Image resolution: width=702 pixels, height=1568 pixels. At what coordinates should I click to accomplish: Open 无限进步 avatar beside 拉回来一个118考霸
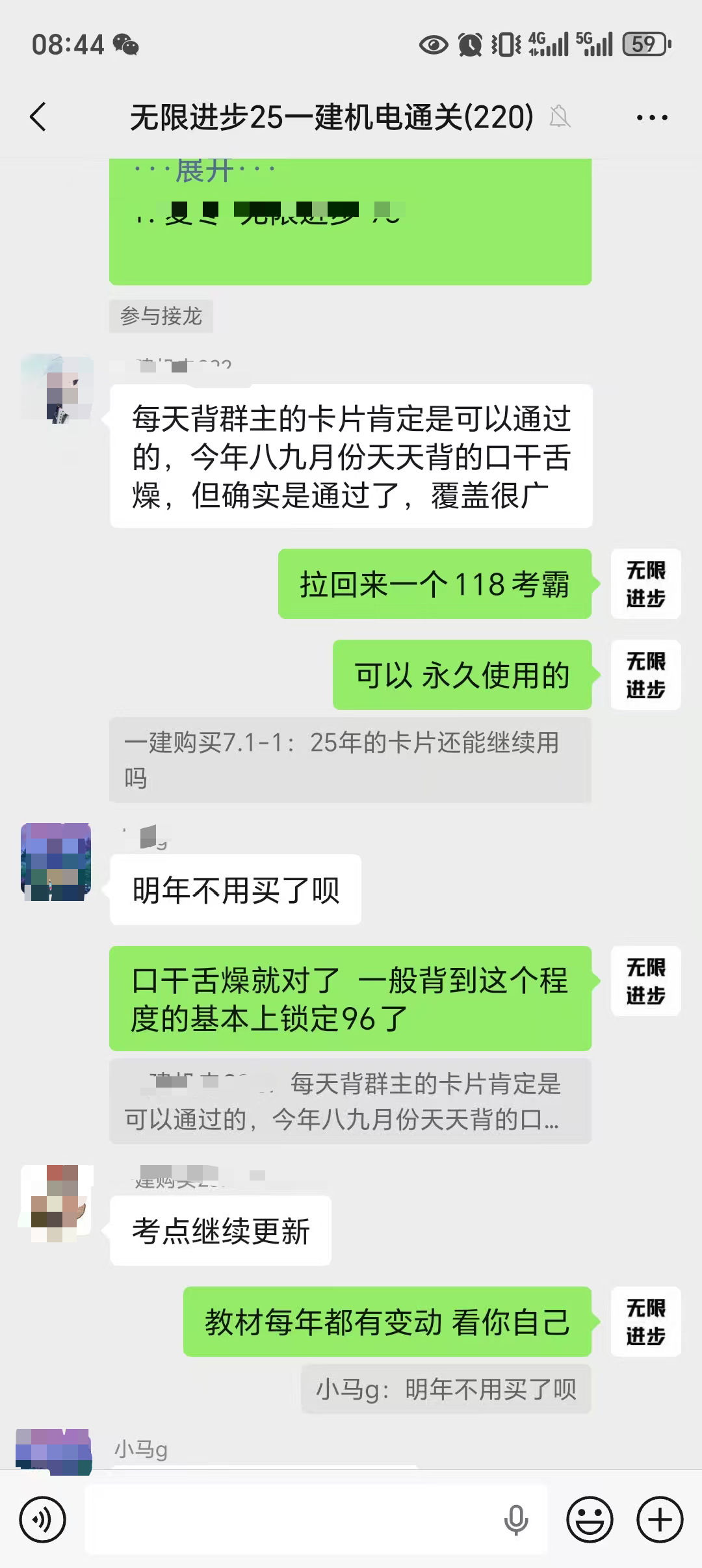(x=645, y=584)
